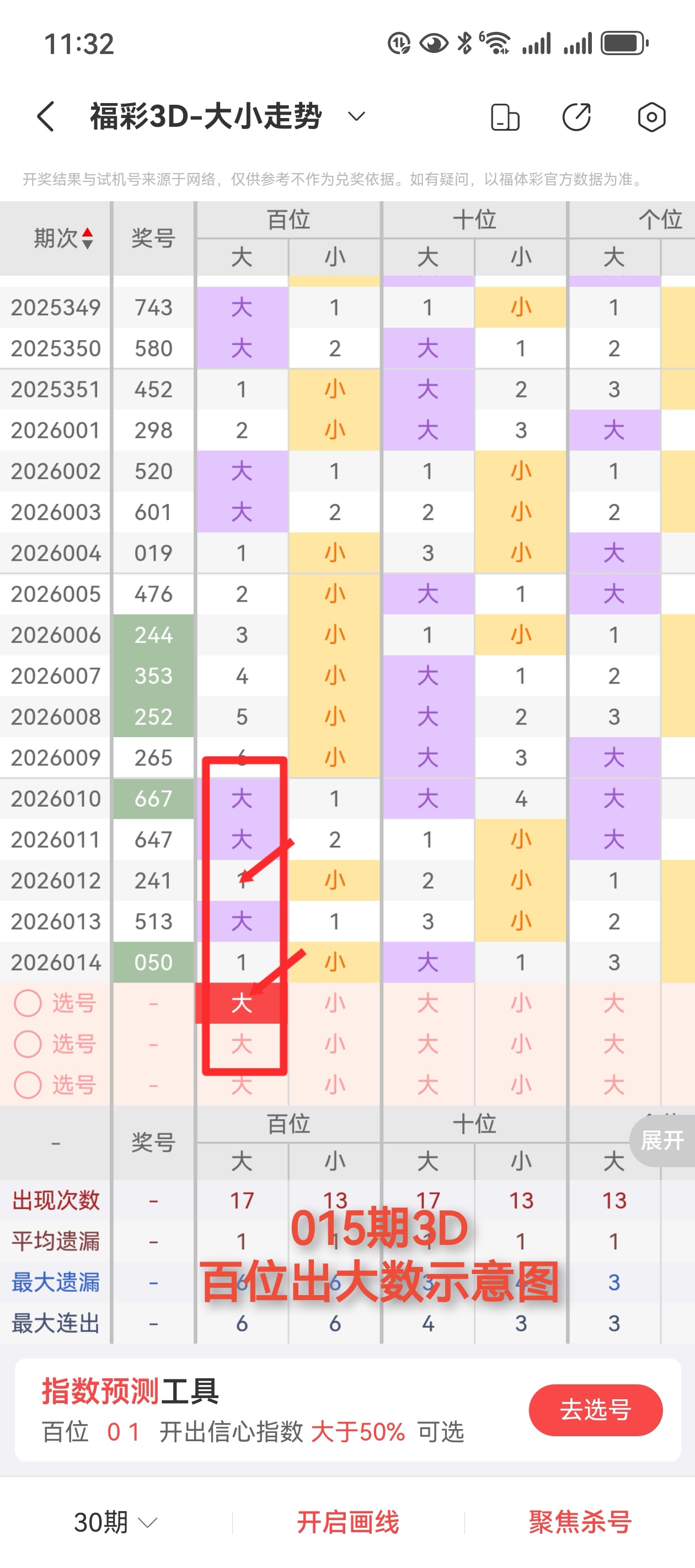
Task: Tap the screen rotation icon
Action: pyautogui.click(x=505, y=117)
